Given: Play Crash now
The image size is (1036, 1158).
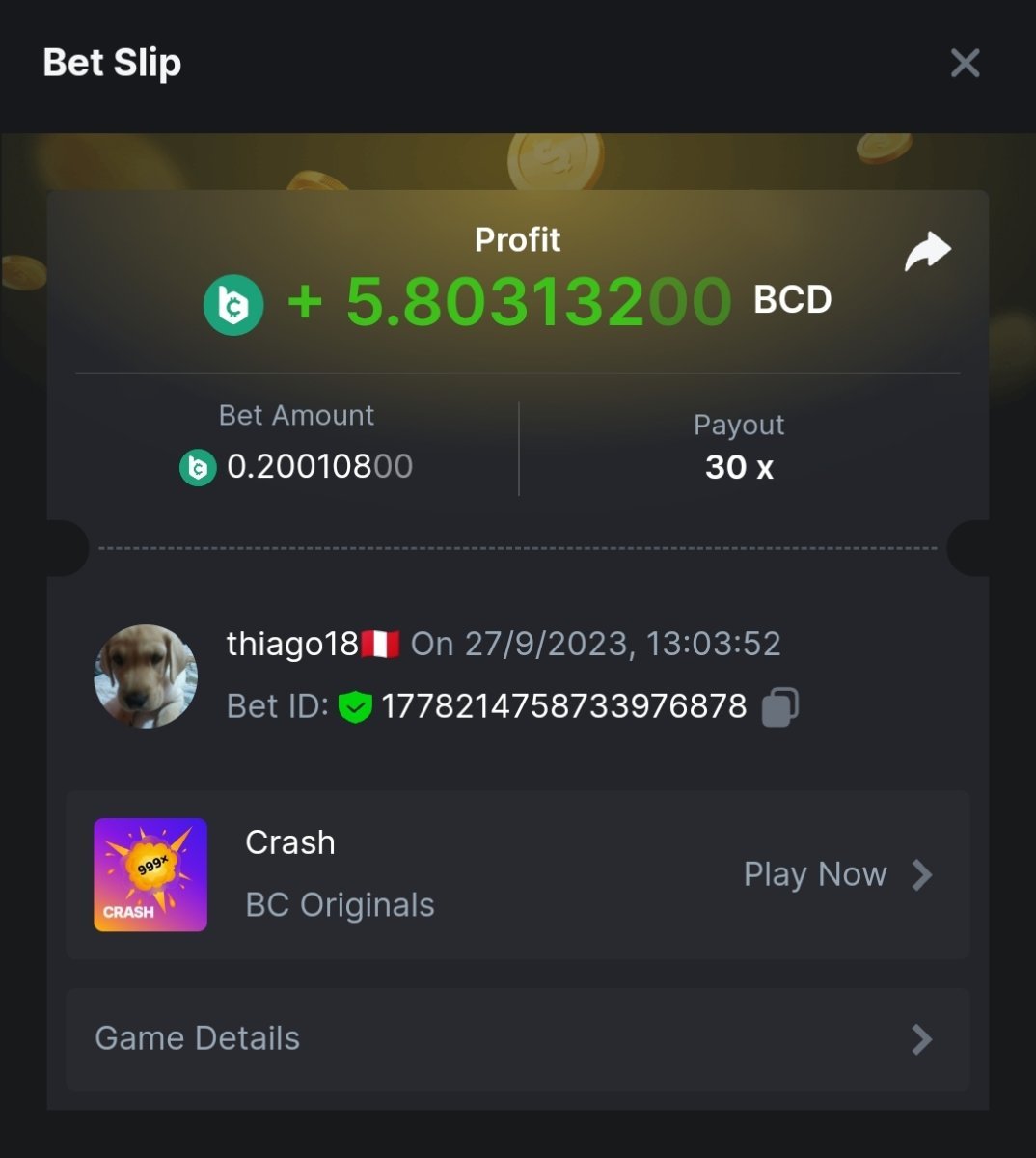Looking at the screenshot, I should (x=835, y=874).
